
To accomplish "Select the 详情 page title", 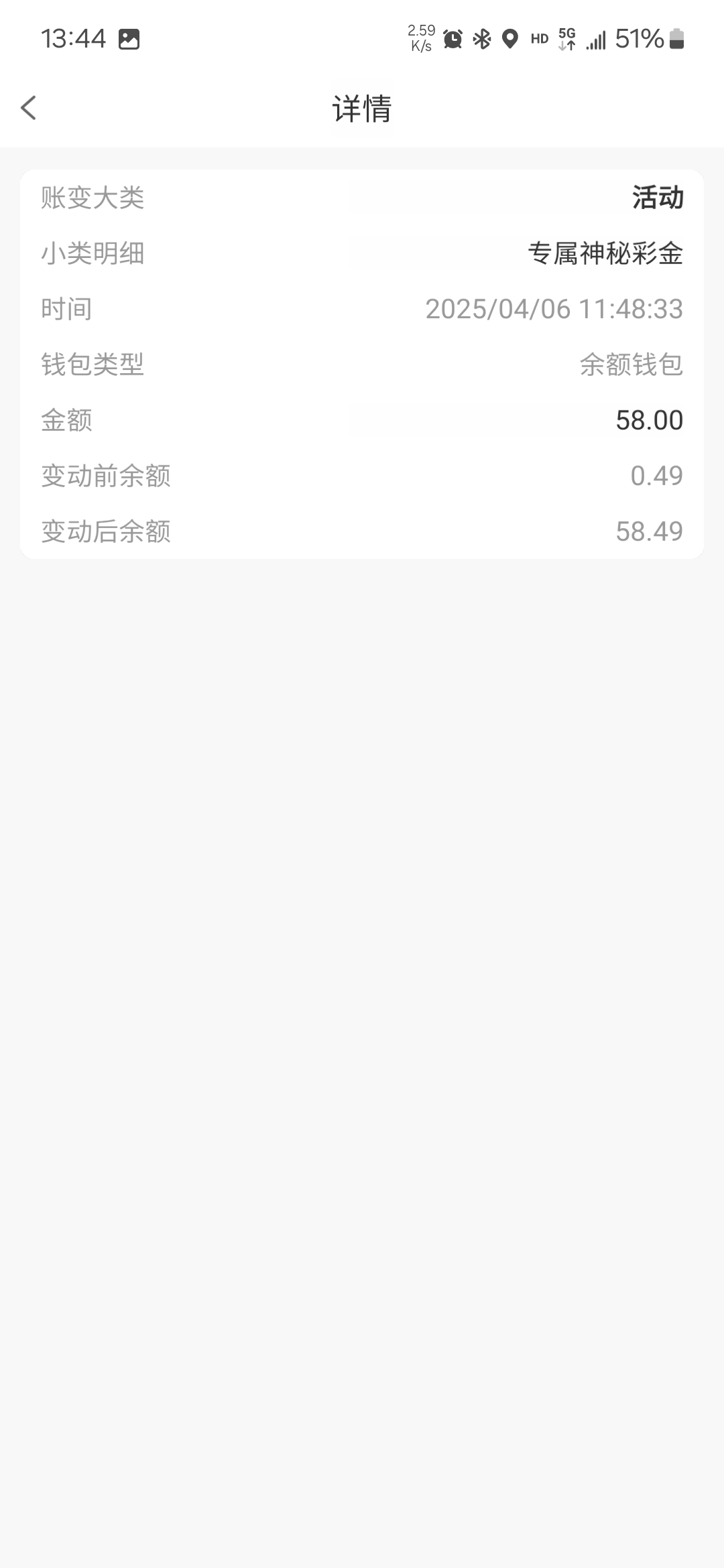I will point(362,109).
